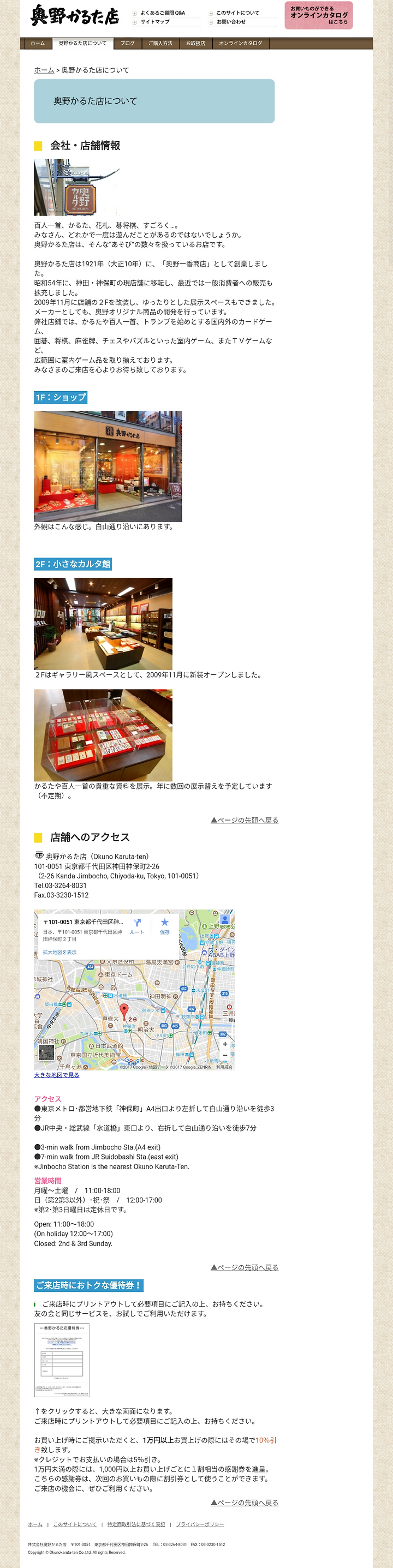Screen dimensions: 393x1568
Task: Zoom in on the map
Action: [225, 1044]
